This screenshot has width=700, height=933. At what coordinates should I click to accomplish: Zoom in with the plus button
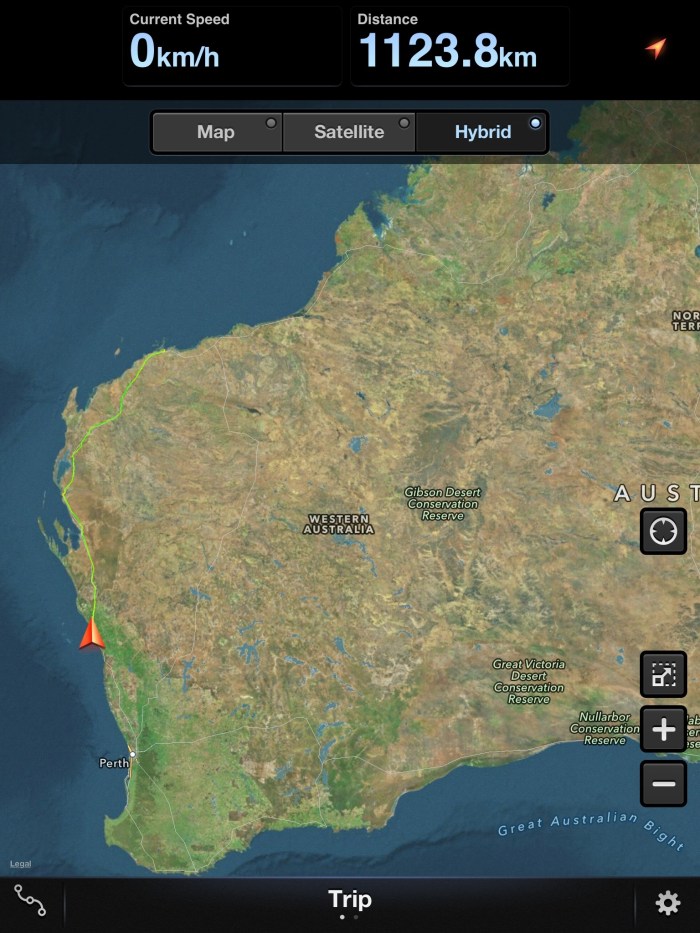click(x=663, y=730)
